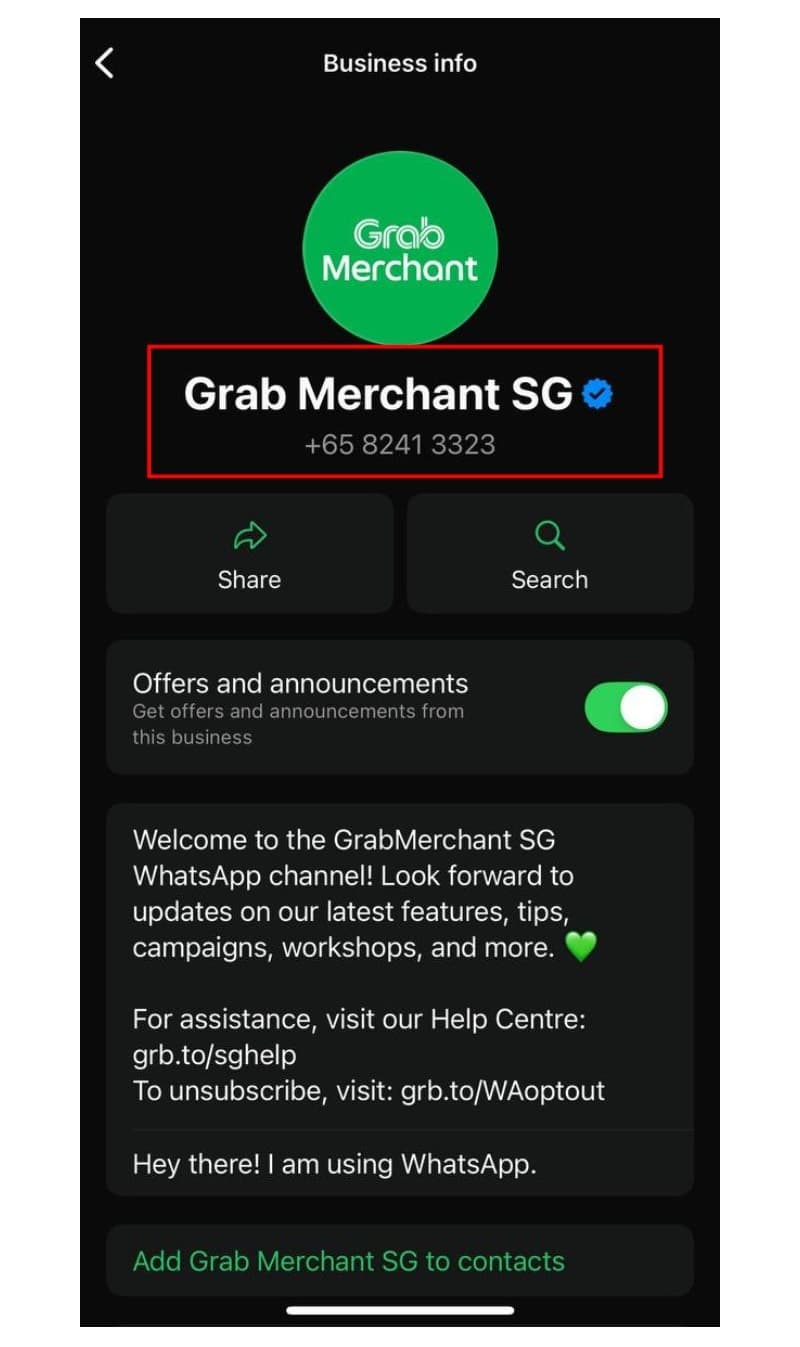The width and height of the screenshot is (800, 1347).
Task: Open the Grab Merchant profile picture
Action: point(400,248)
